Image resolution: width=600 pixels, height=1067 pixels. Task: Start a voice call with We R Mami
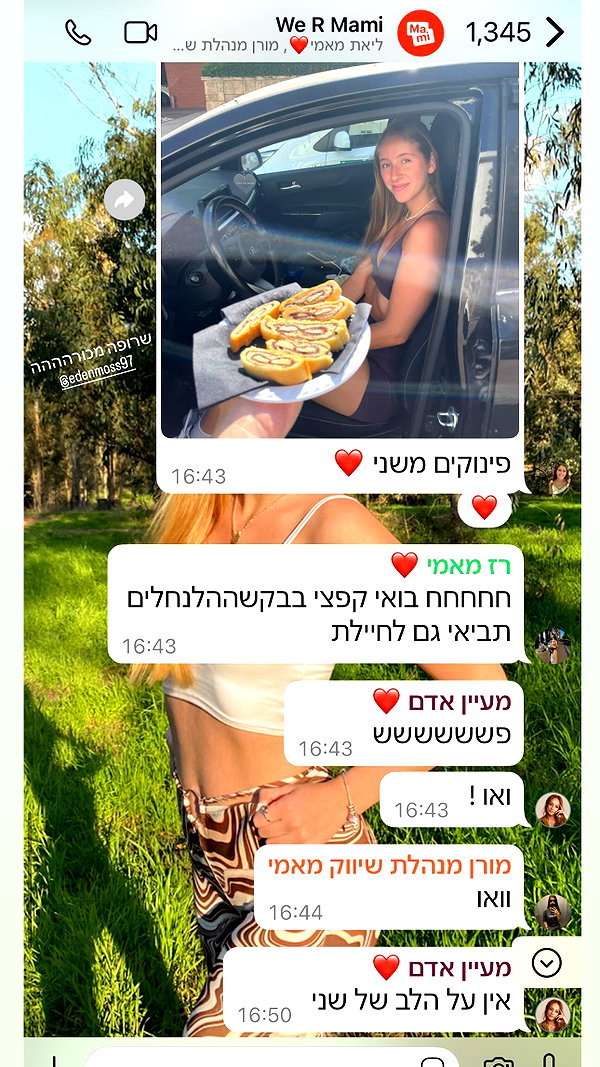[x=78, y=32]
